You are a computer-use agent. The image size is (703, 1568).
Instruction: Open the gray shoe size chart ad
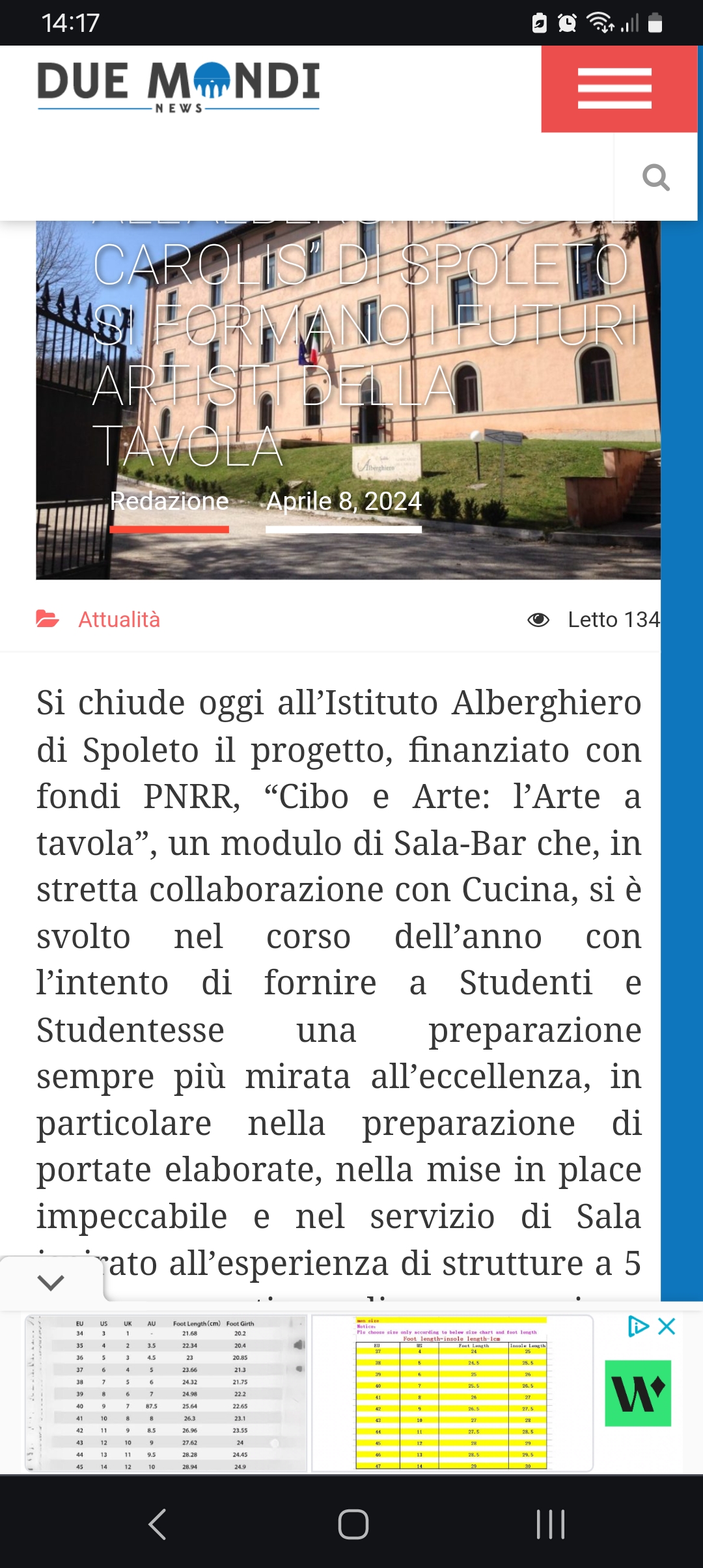click(x=166, y=1393)
